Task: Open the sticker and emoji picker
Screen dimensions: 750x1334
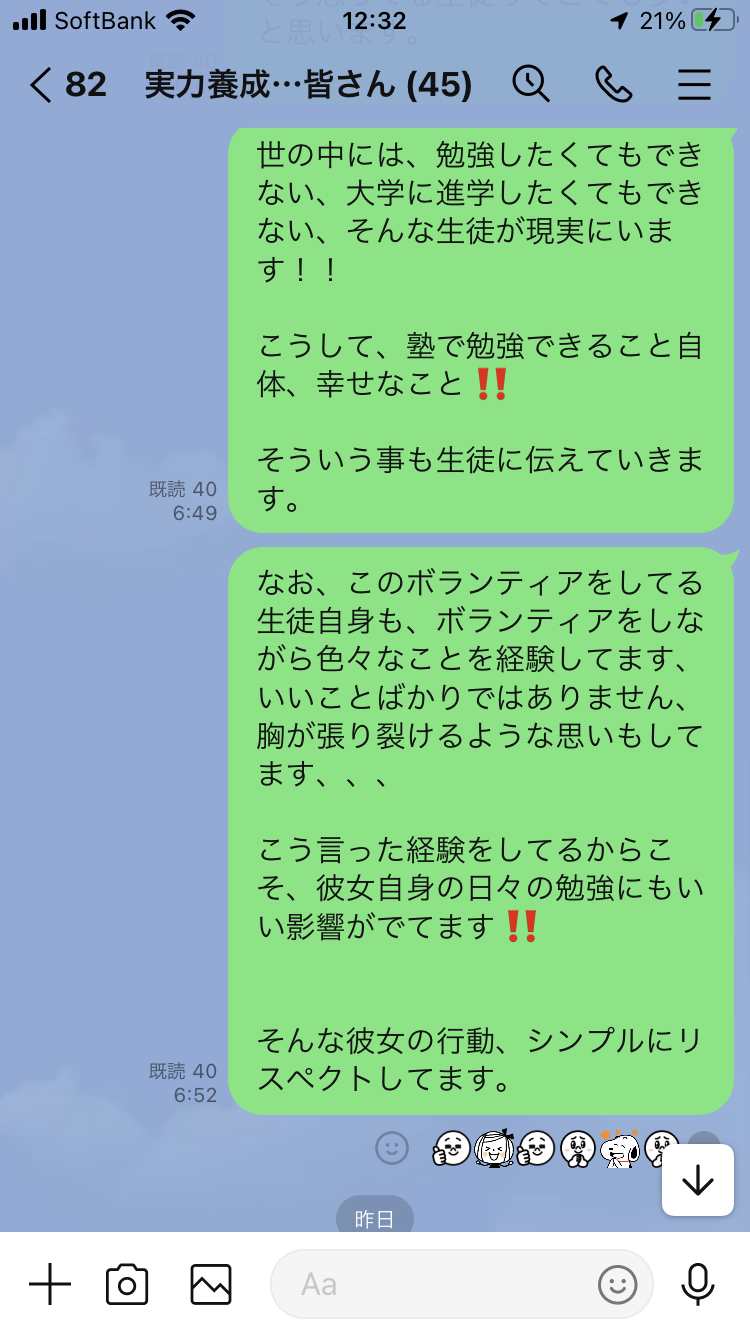Action: pyautogui.click(x=617, y=1284)
